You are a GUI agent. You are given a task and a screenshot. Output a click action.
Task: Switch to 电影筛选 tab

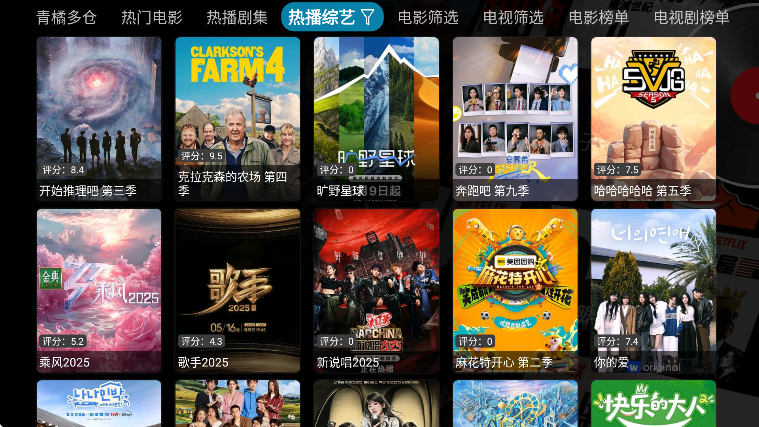[428, 17]
